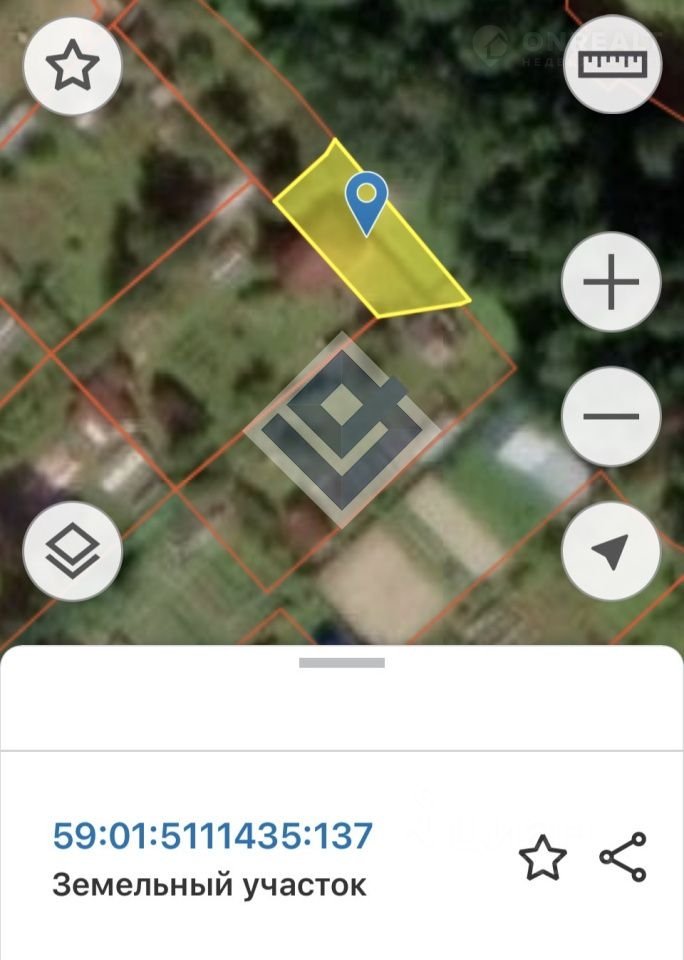Activate the ruler measurement tool

pos(612,64)
